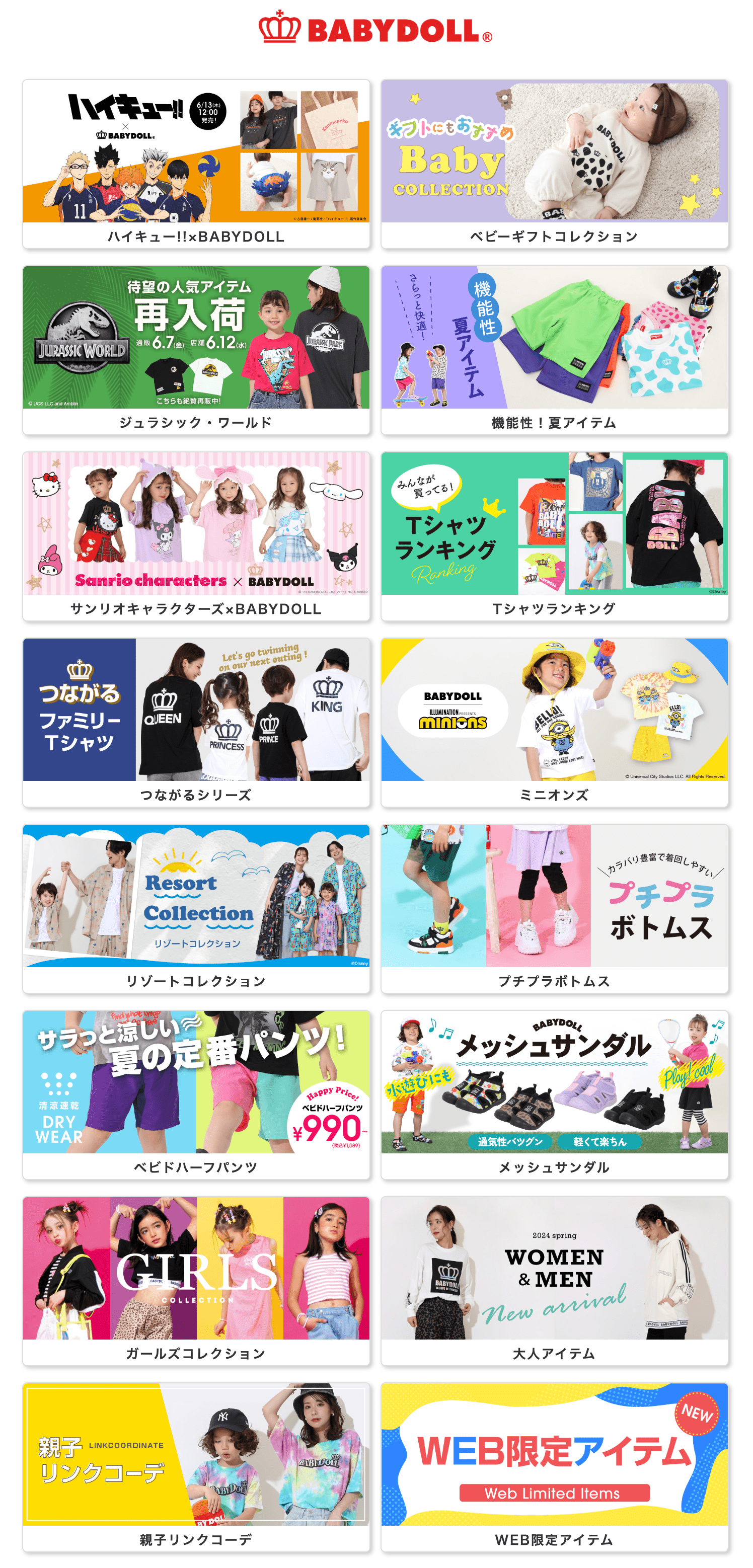Image resolution: width=753 pixels, height=1568 pixels.
Task: View the ジュラシック・ワールド restock feature
Action: [196, 349]
